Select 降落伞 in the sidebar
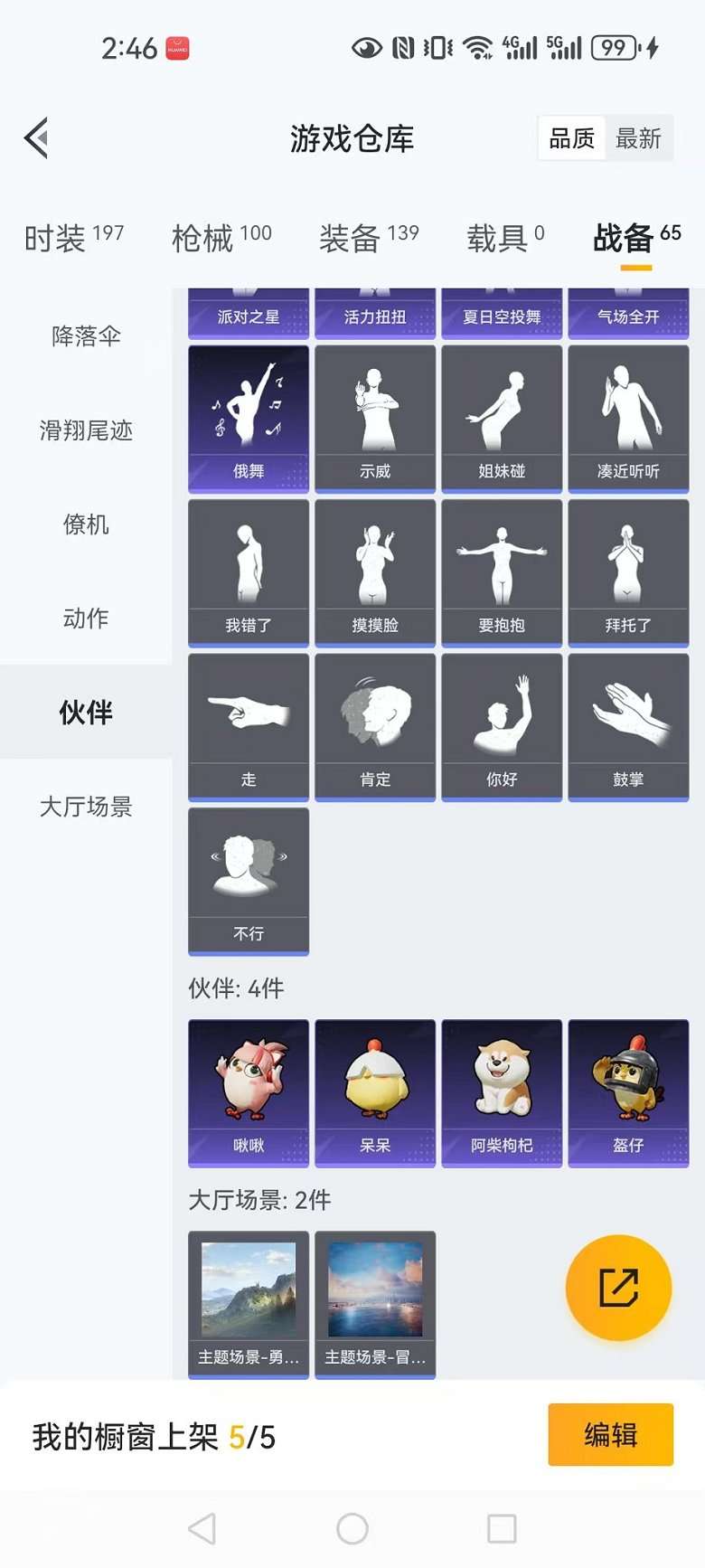 pos(86,335)
